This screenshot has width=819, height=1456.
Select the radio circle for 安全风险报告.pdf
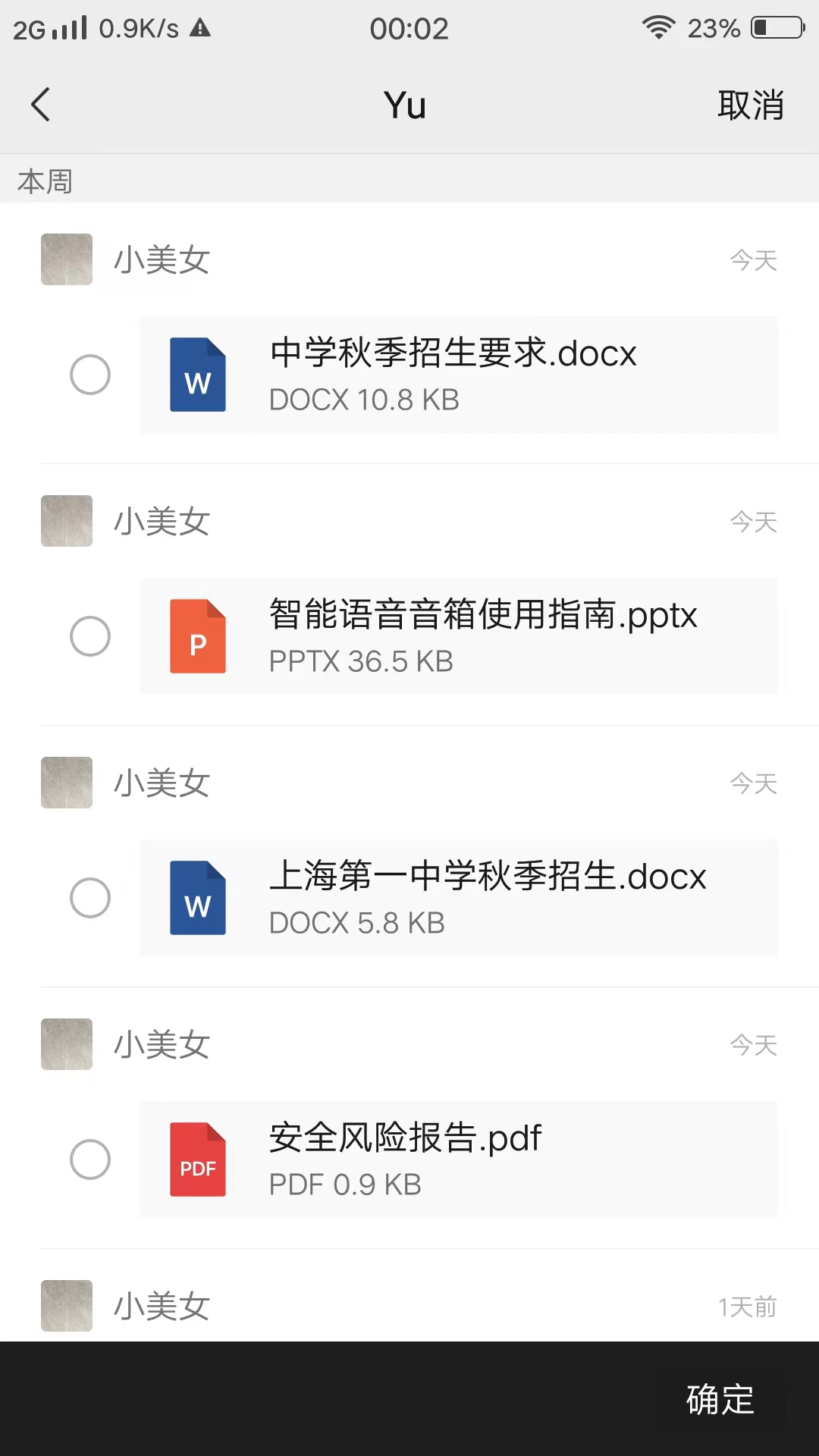[90, 1159]
